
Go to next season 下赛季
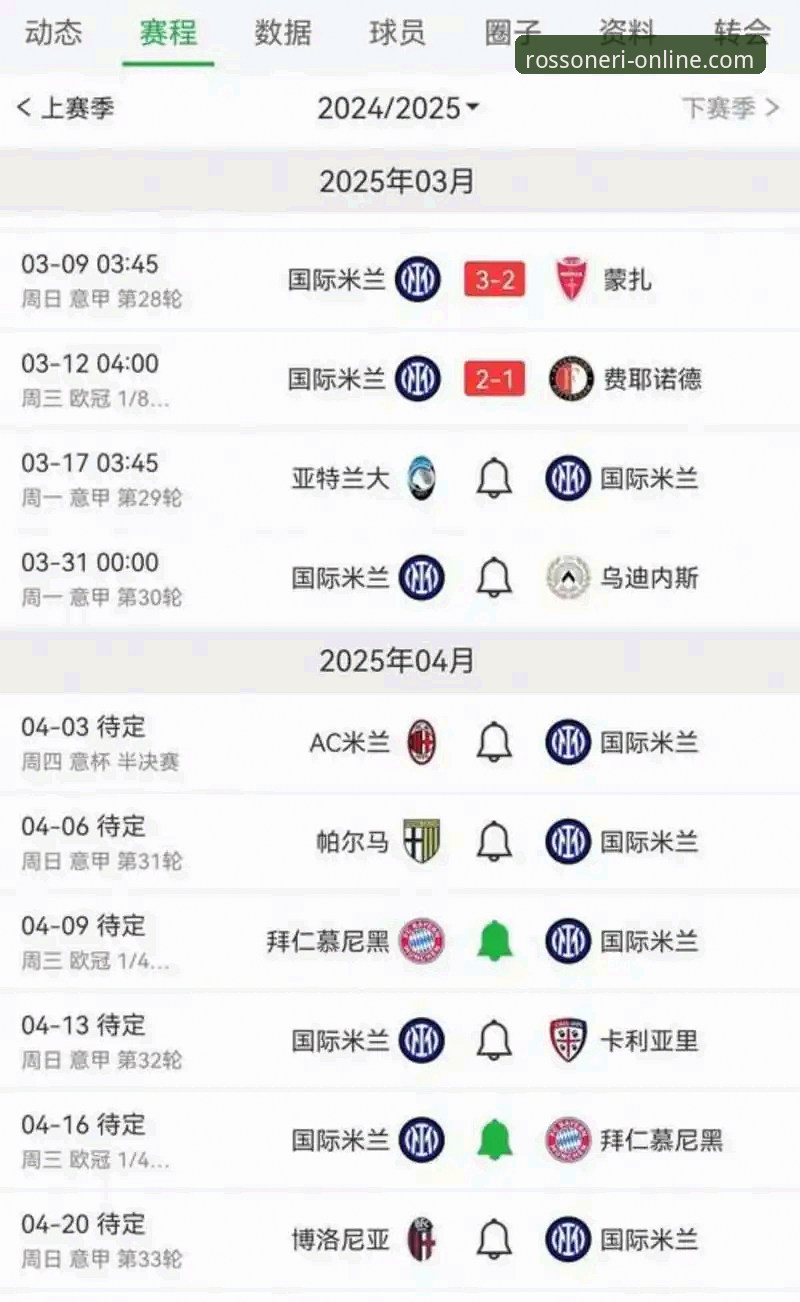point(730,108)
